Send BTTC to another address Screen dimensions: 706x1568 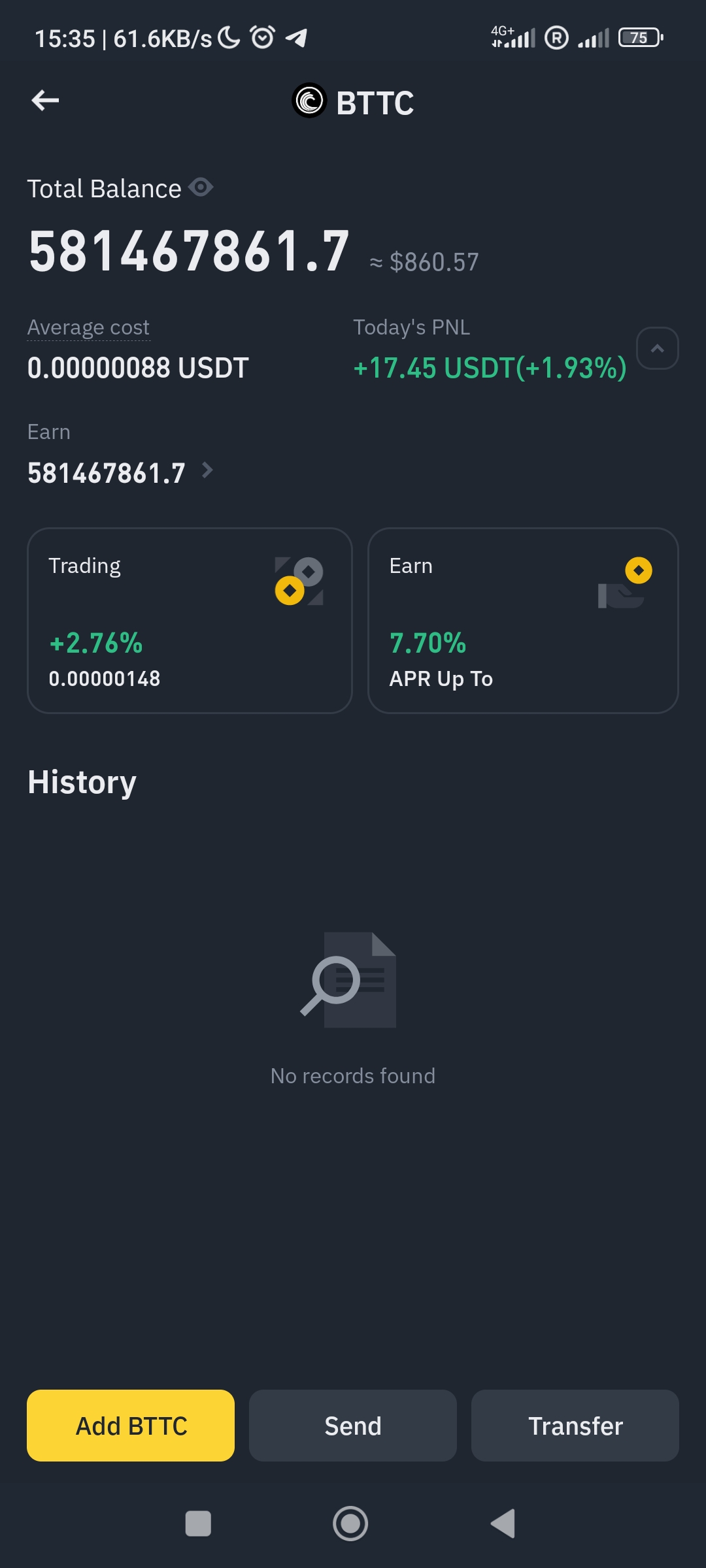[x=352, y=1426]
